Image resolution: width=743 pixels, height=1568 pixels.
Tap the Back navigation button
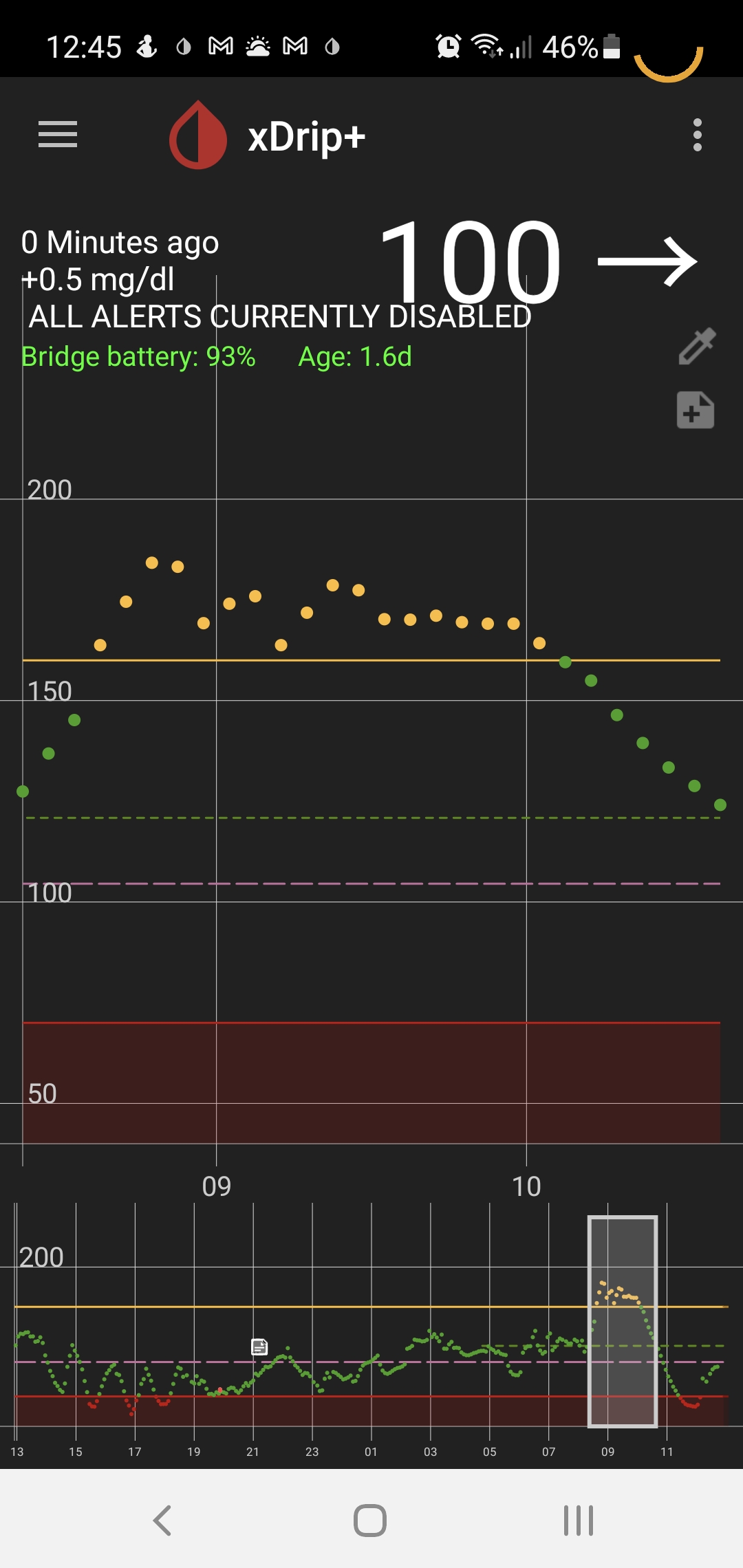tap(162, 1521)
